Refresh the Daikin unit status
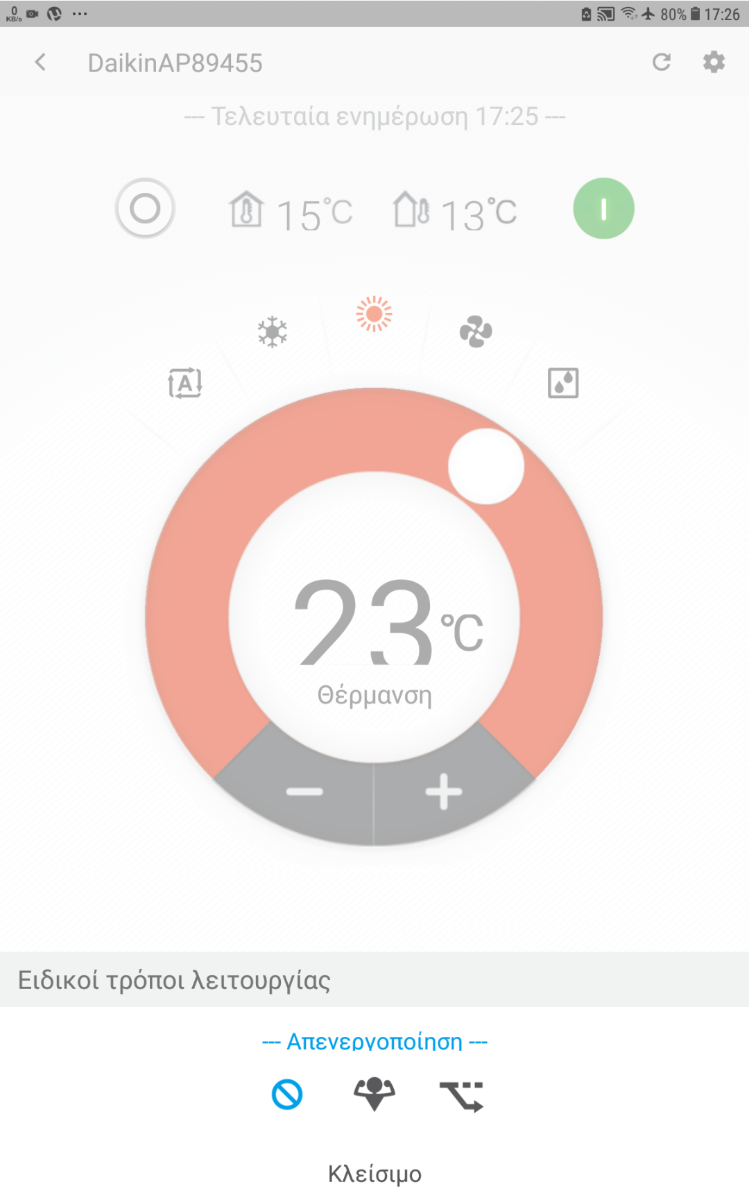Image resolution: width=749 pixels, height=1200 pixels. click(661, 62)
